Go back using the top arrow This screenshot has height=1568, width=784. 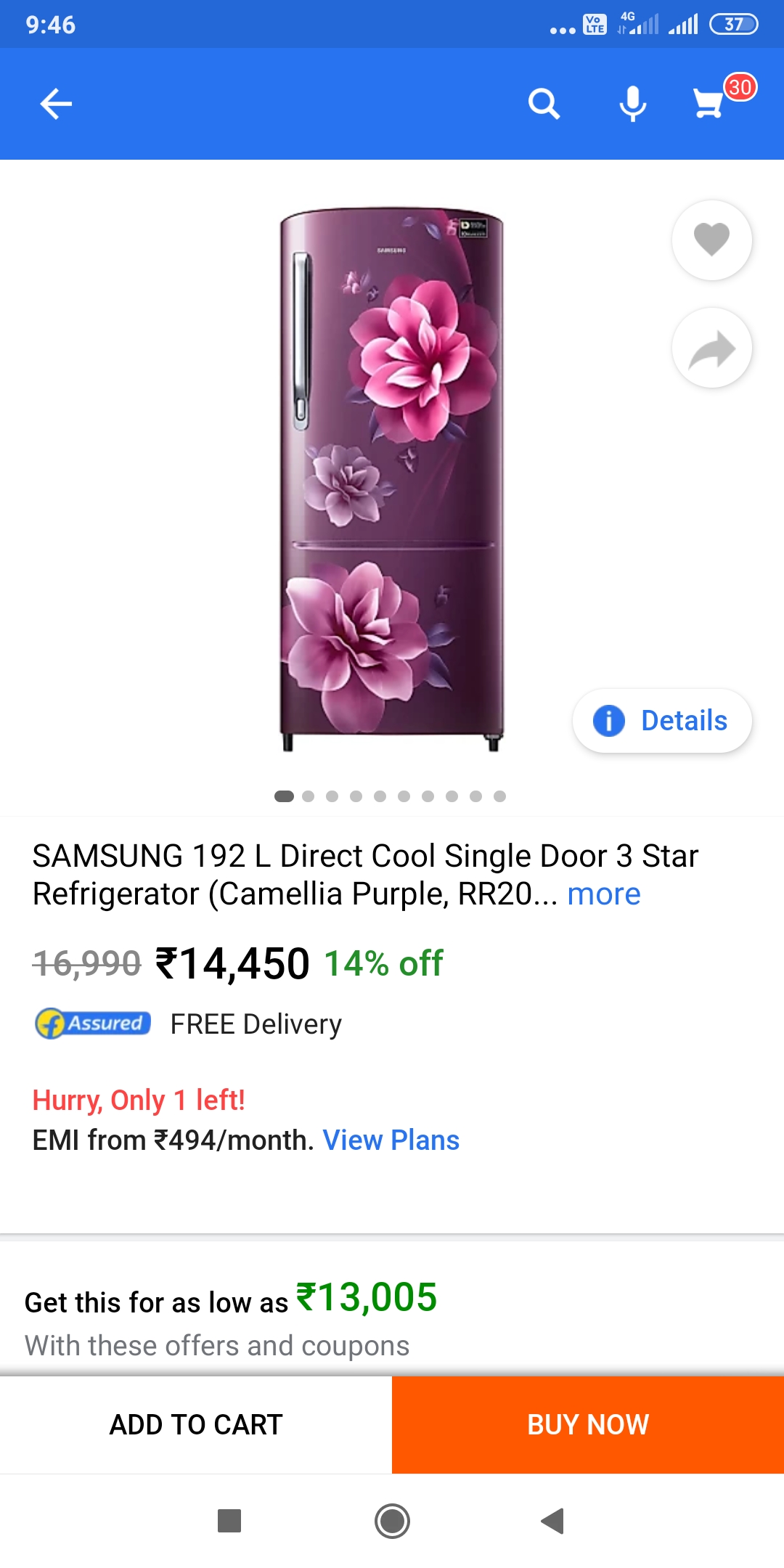tap(56, 104)
